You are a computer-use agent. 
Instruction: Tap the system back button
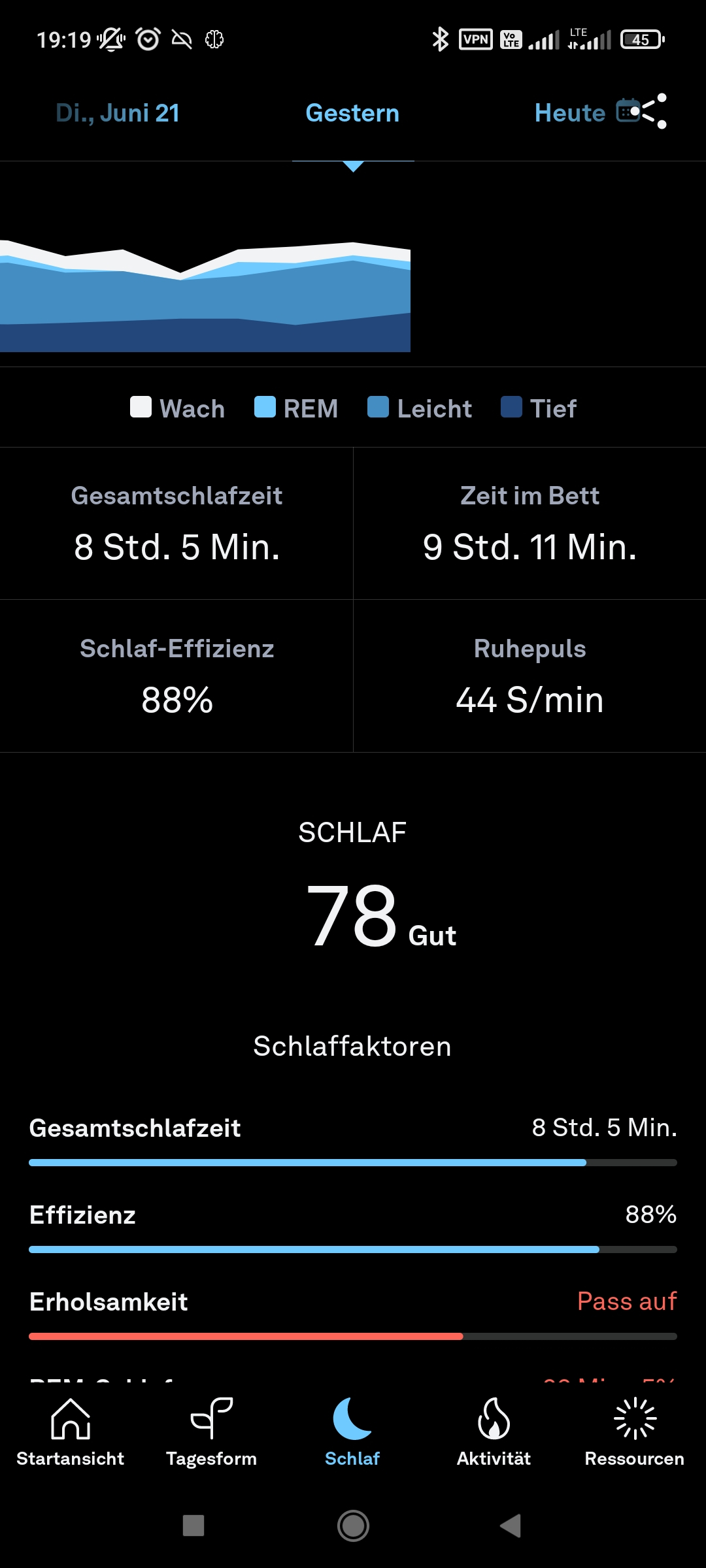511,1526
